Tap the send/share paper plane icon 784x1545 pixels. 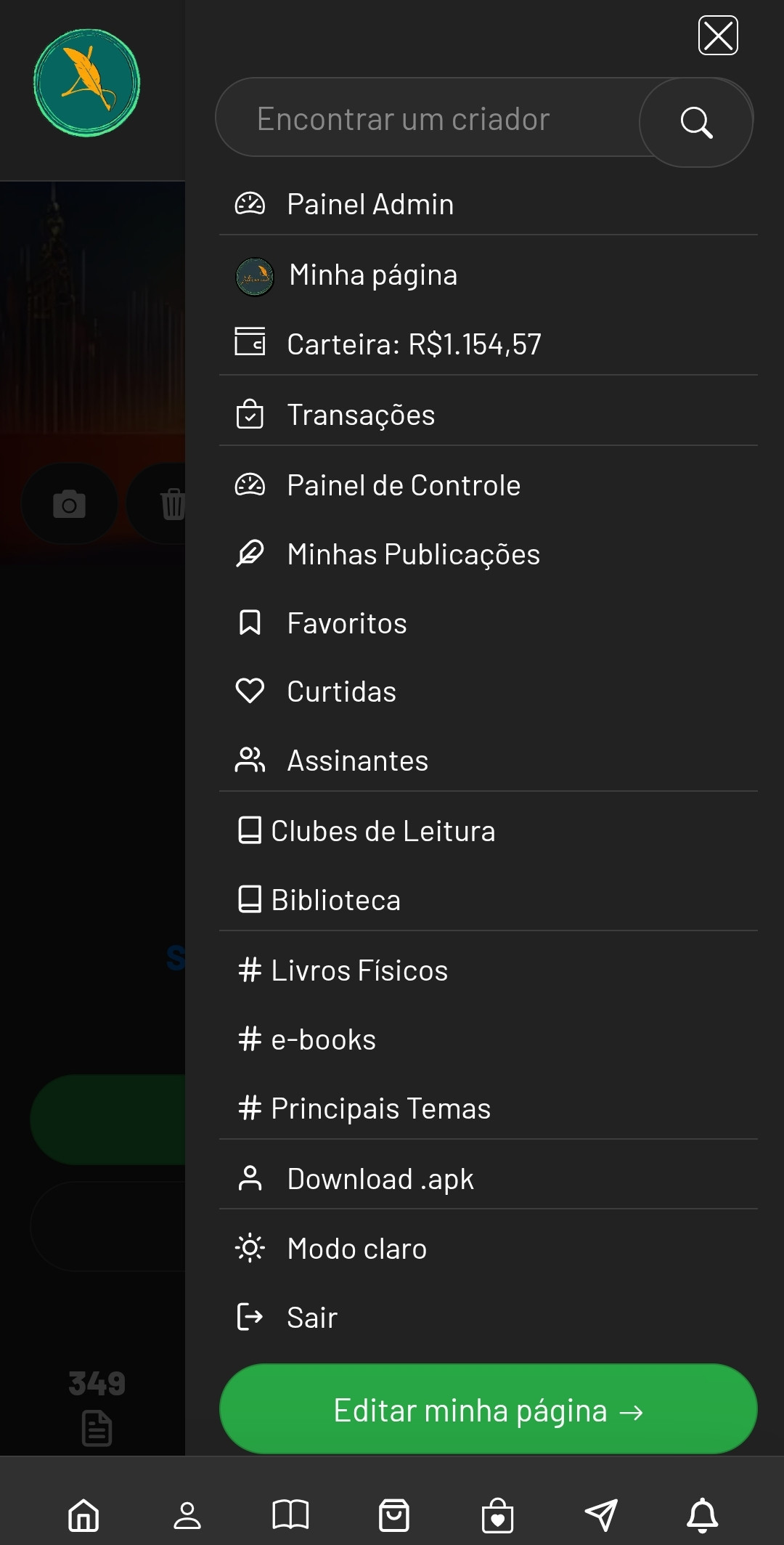(599, 1515)
